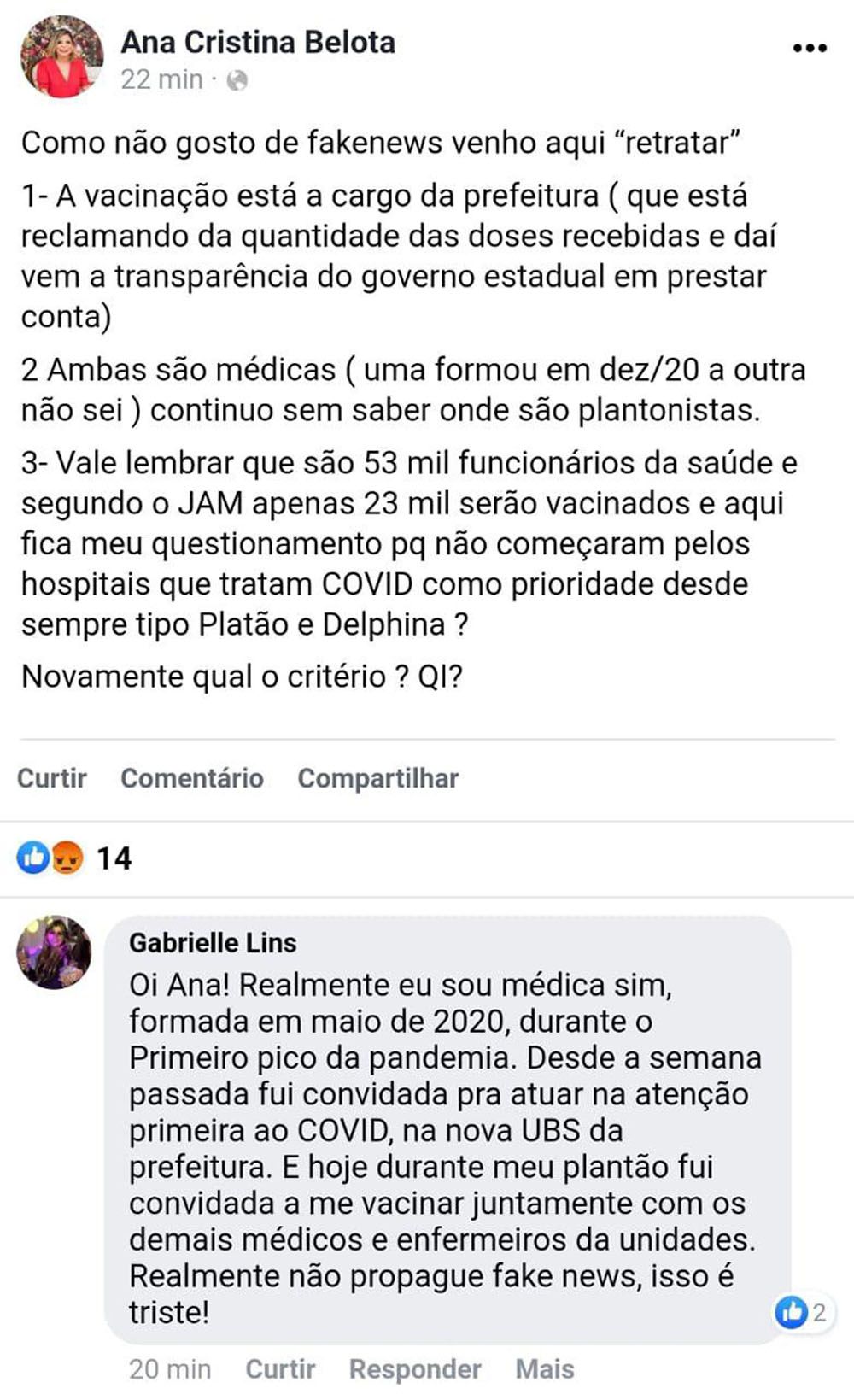Image resolution: width=854 pixels, height=1400 pixels.
Task: Open the Gabrielle Lins name link
Action: click(213, 942)
